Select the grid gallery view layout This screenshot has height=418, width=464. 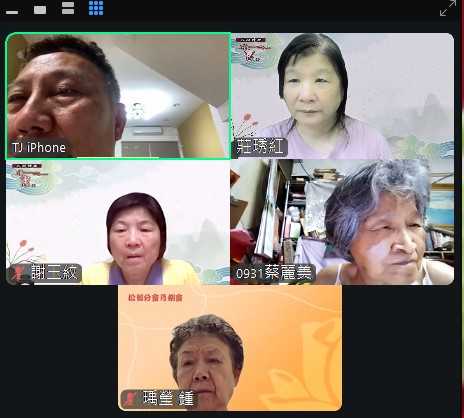coord(96,8)
